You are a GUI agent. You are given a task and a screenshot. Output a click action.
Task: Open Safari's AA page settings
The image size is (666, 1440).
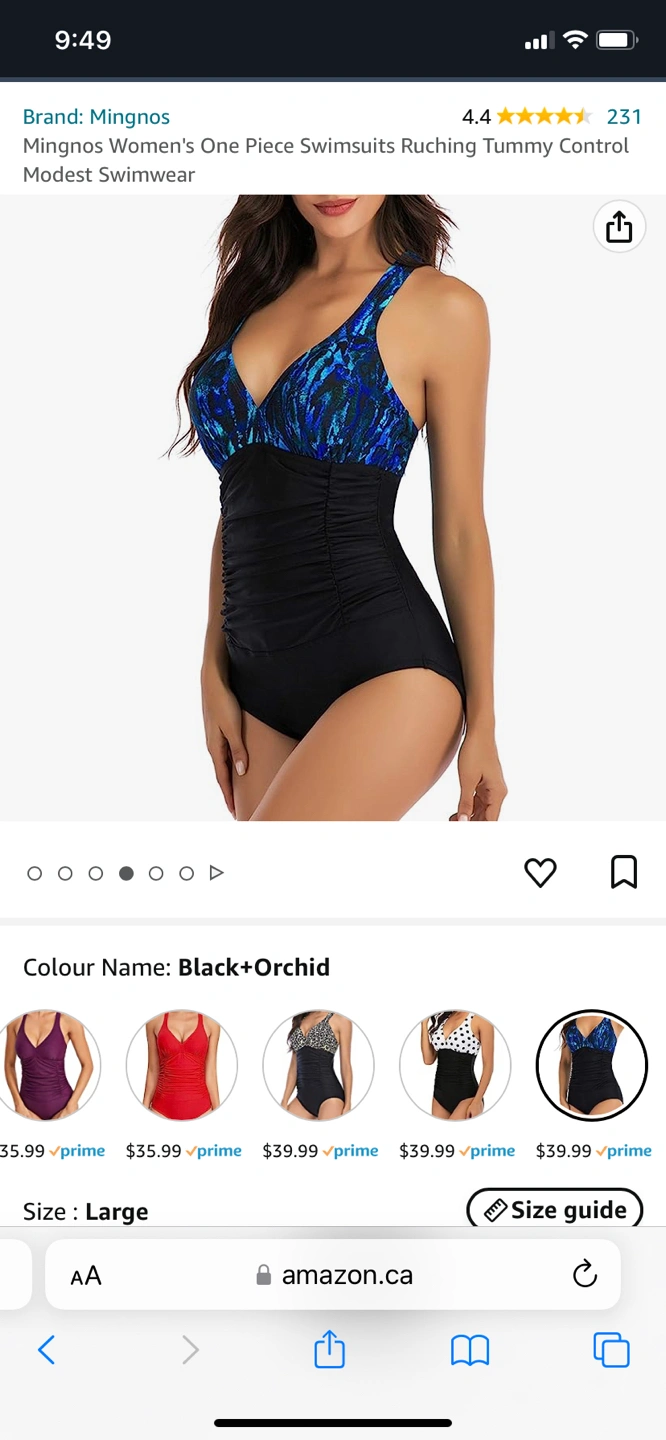pyautogui.click(x=86, y=1275)
